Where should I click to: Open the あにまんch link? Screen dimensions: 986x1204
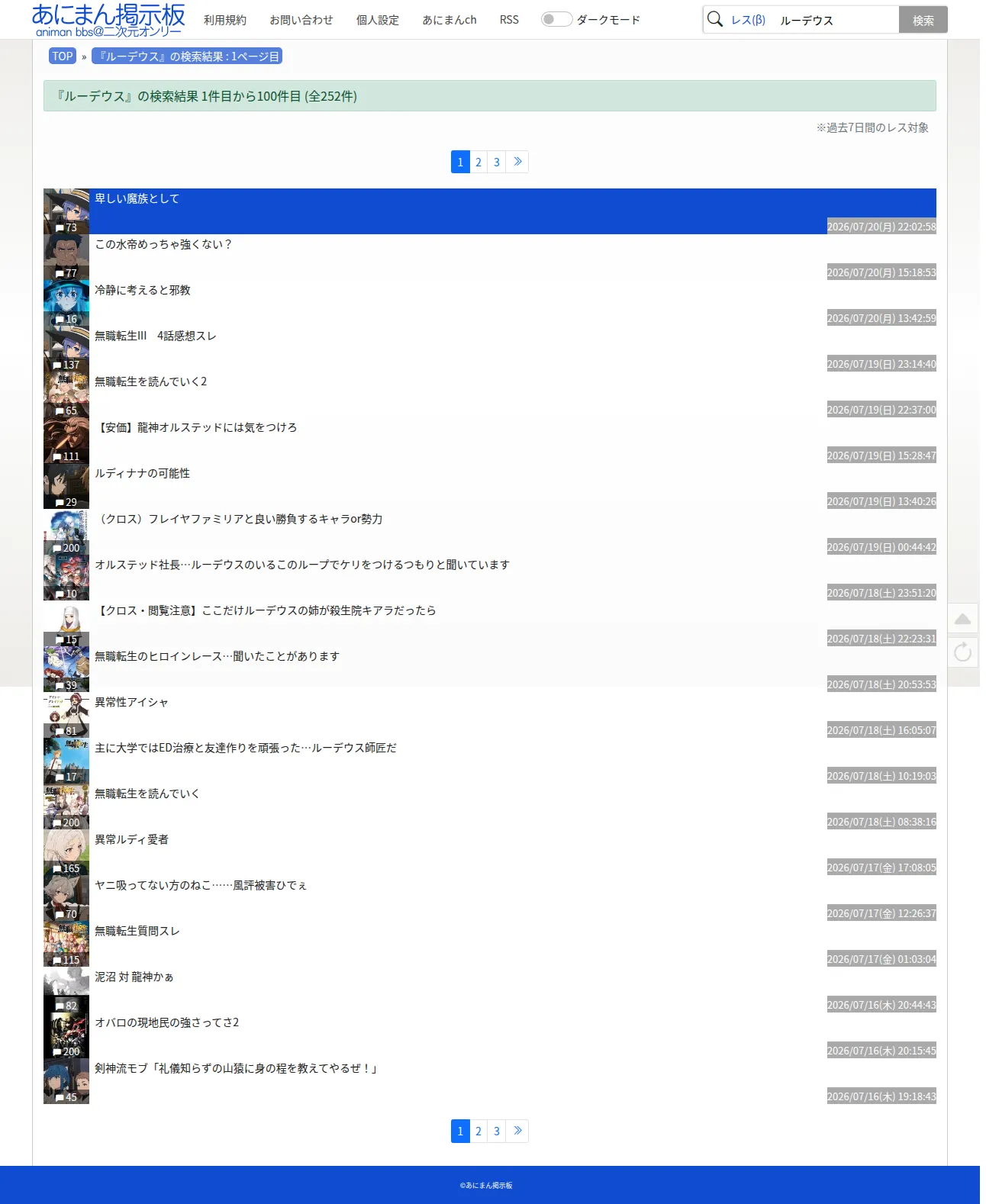449,20
